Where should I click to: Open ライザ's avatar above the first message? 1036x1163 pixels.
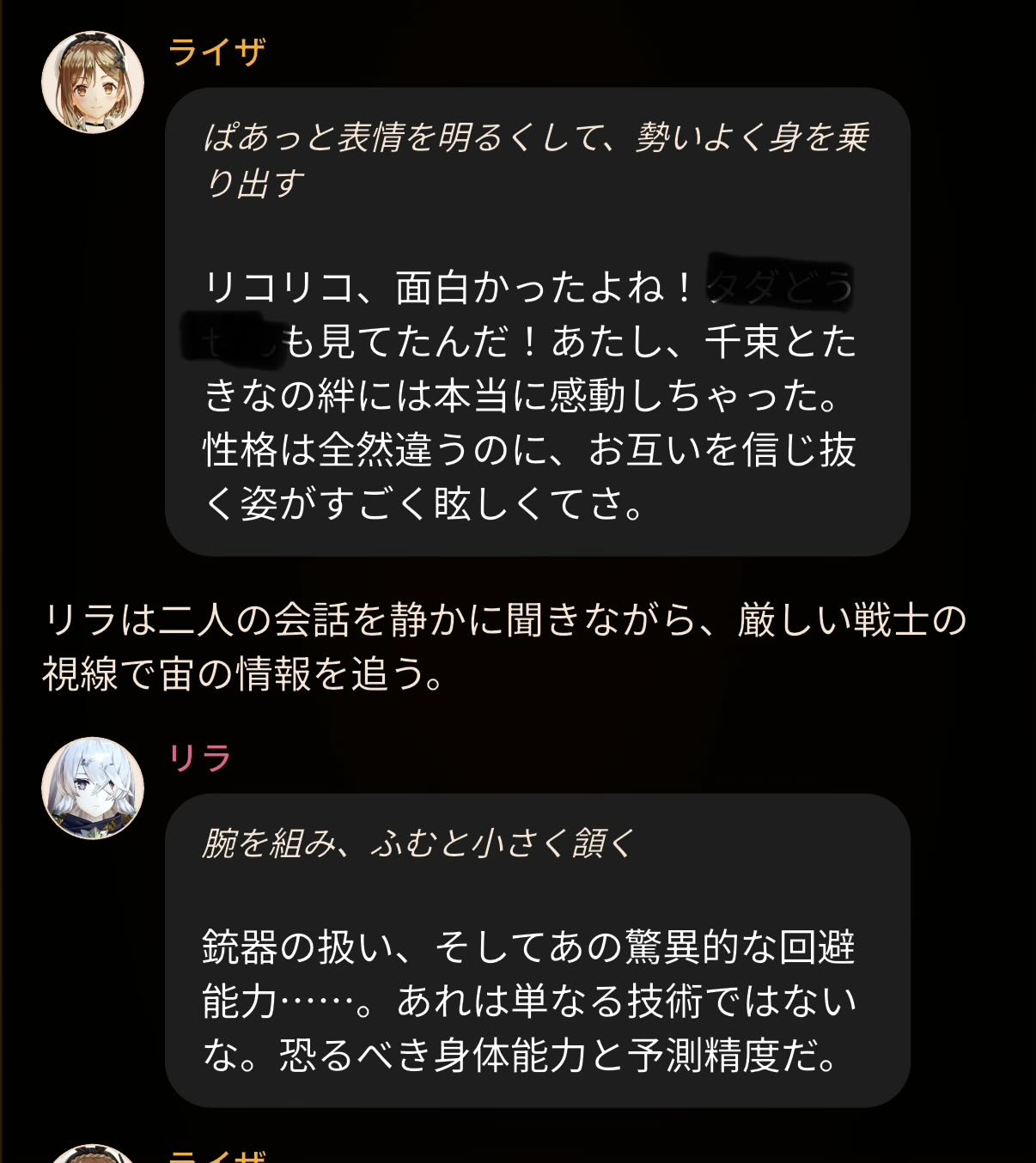pos(93,82)
